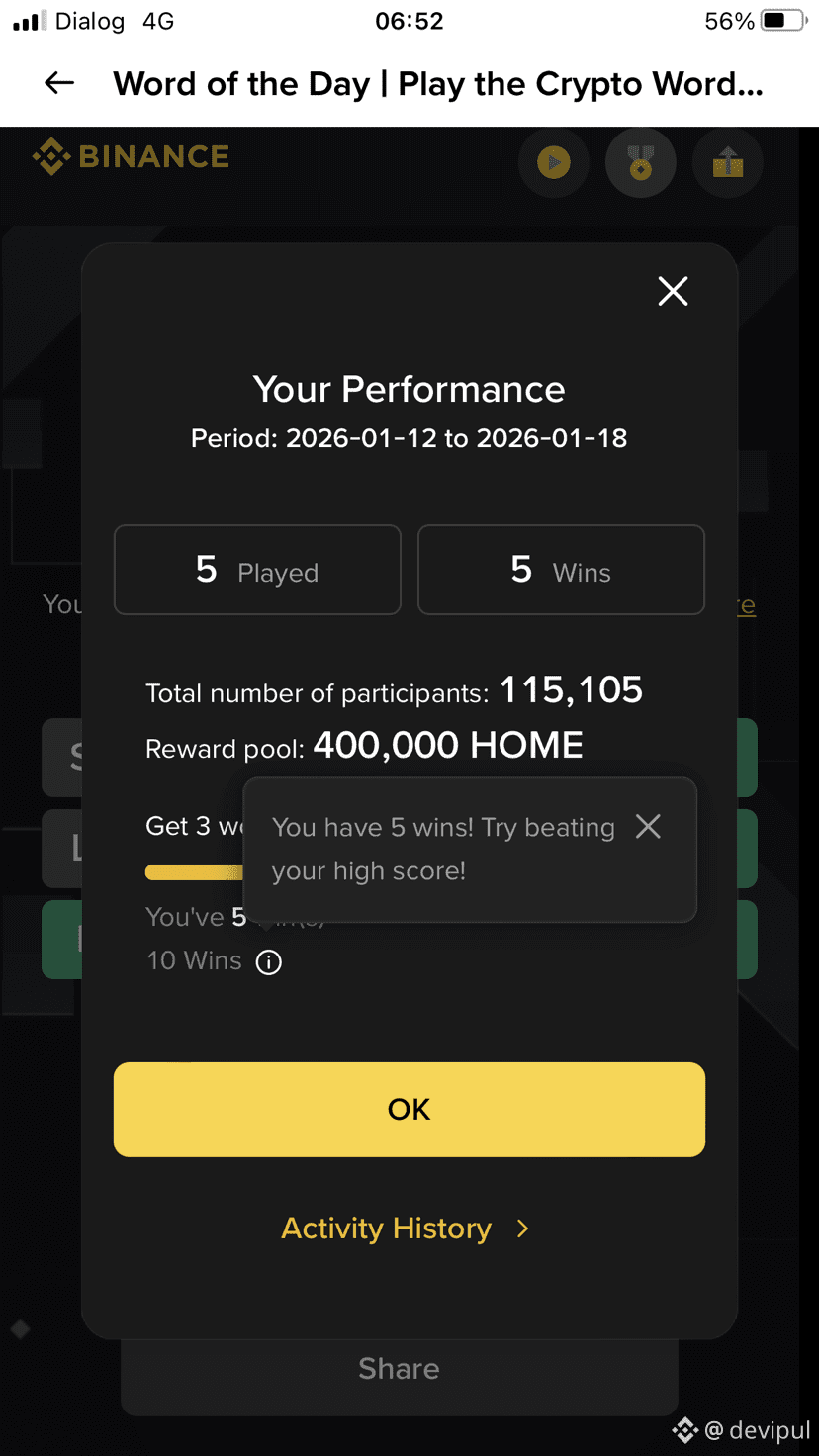Image resolution: width=819 pixels, height=1456 pixels.
Task: Tap the devipul watermark diamond icon
Action: [x=685, y=1430]
